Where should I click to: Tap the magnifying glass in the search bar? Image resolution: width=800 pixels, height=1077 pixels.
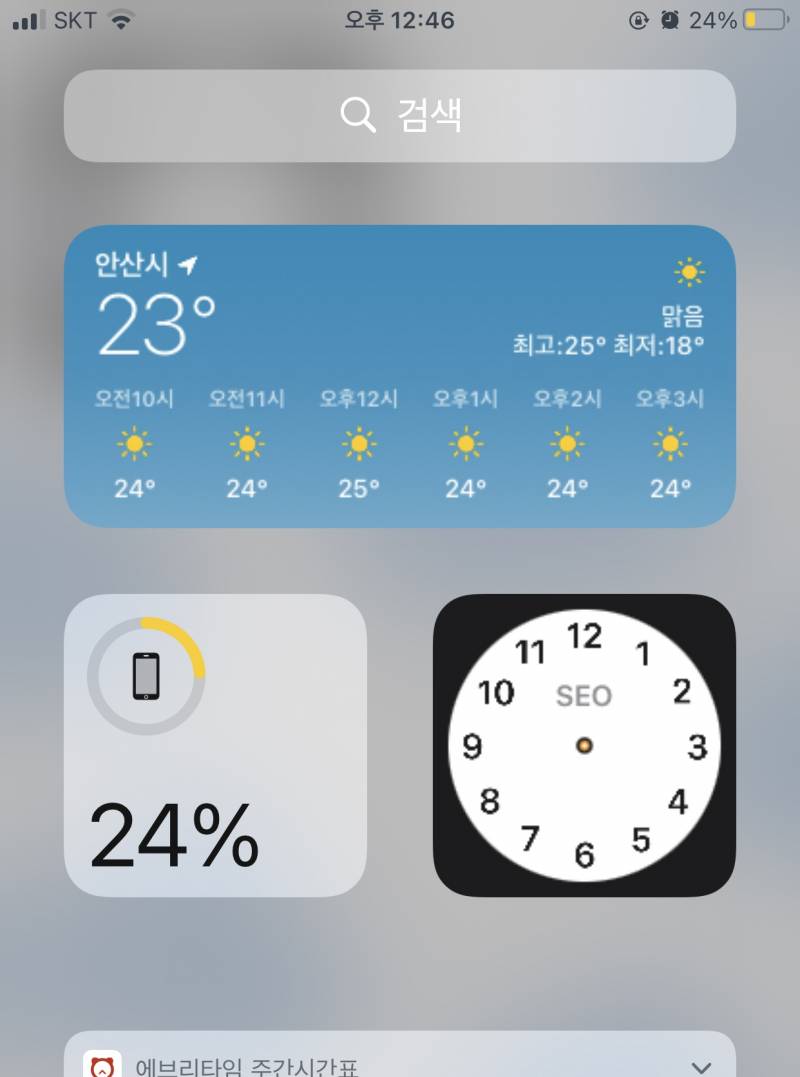357,116
